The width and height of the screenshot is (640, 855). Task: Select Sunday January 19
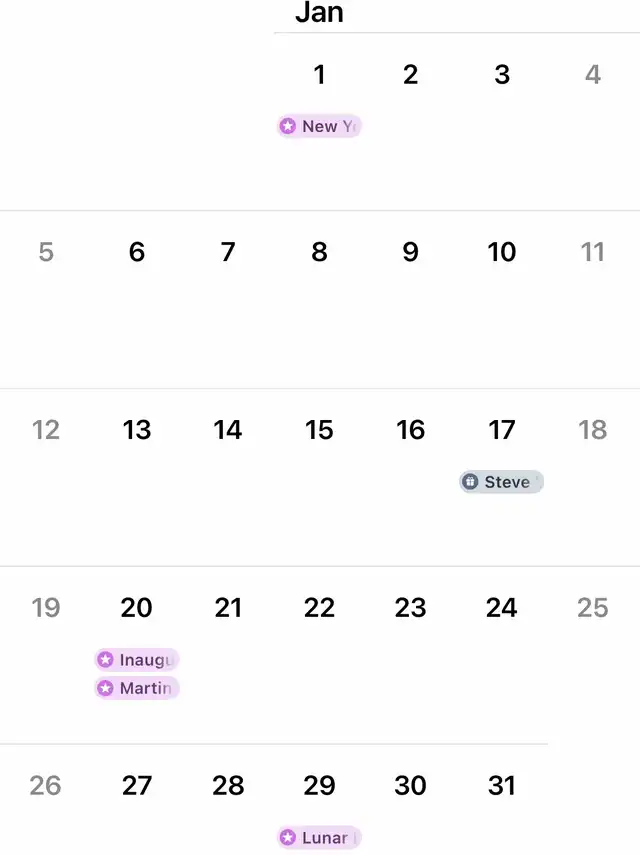tap(46, 607)
